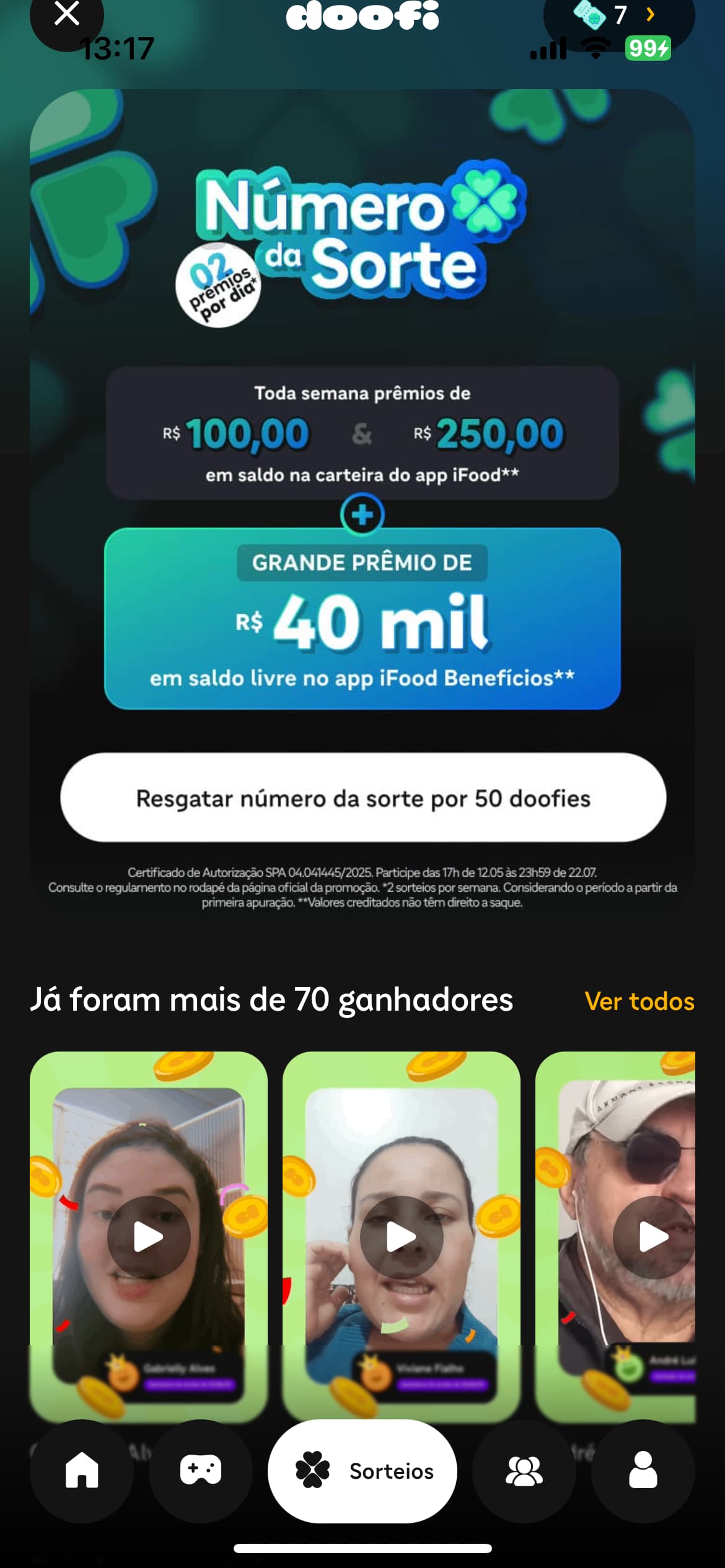
Task: Redeem a lucky number for 50 doofies
Action: pyautogui.click(x=363, y=798)
